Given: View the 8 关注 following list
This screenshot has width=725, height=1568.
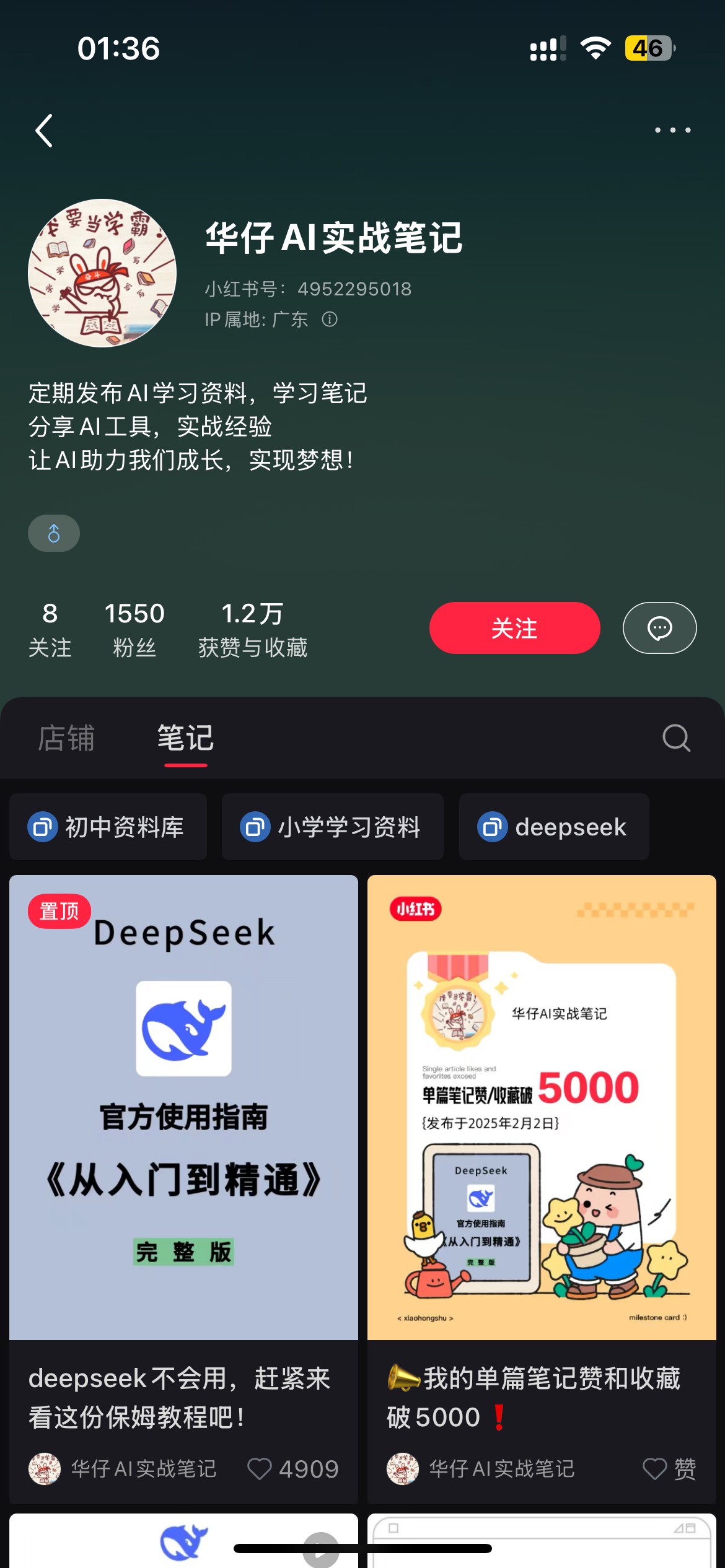Looking at the screenshot, I should (50, 629).
